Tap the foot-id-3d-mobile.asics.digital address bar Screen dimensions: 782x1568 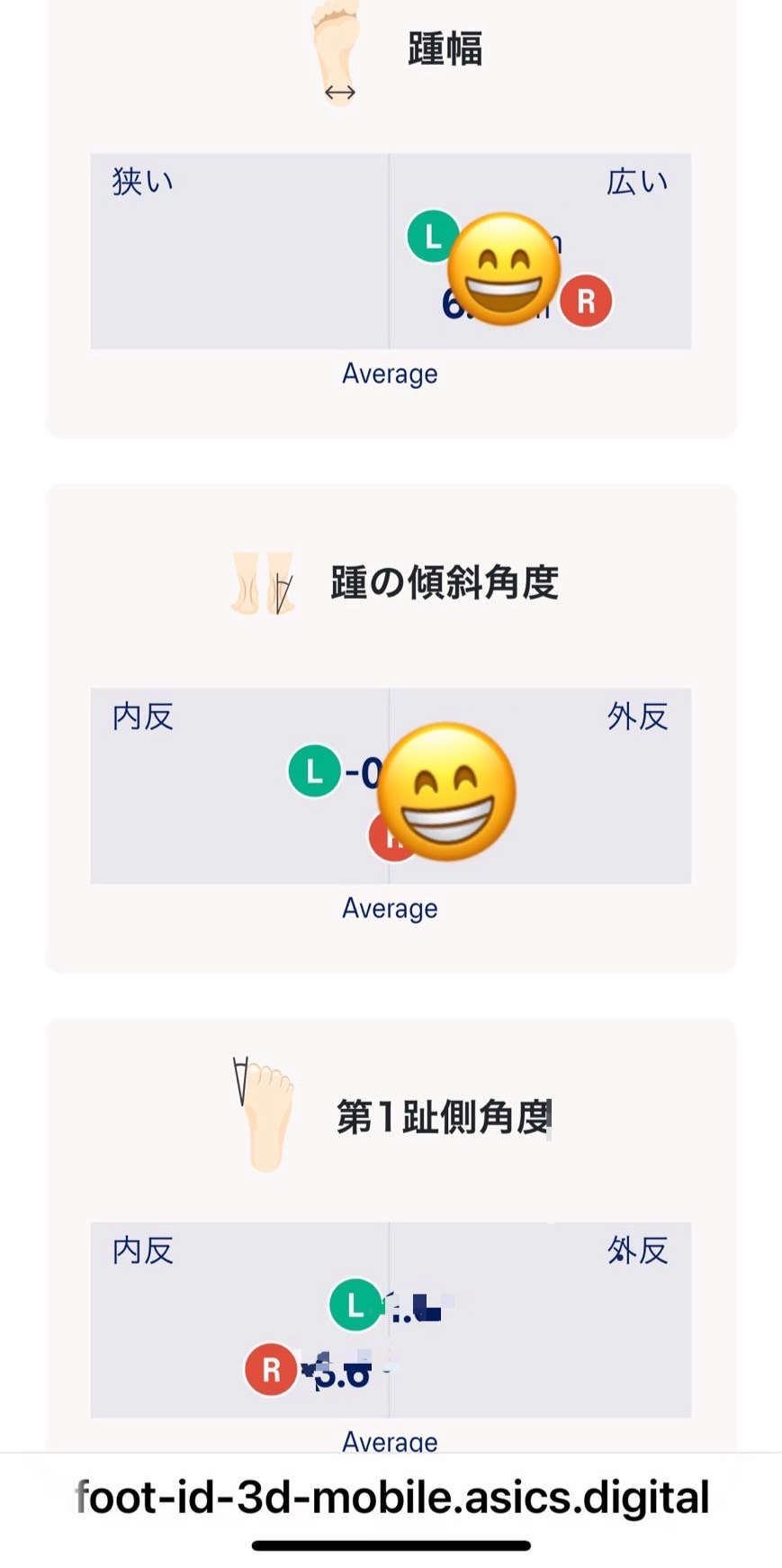pos(391,1498)
